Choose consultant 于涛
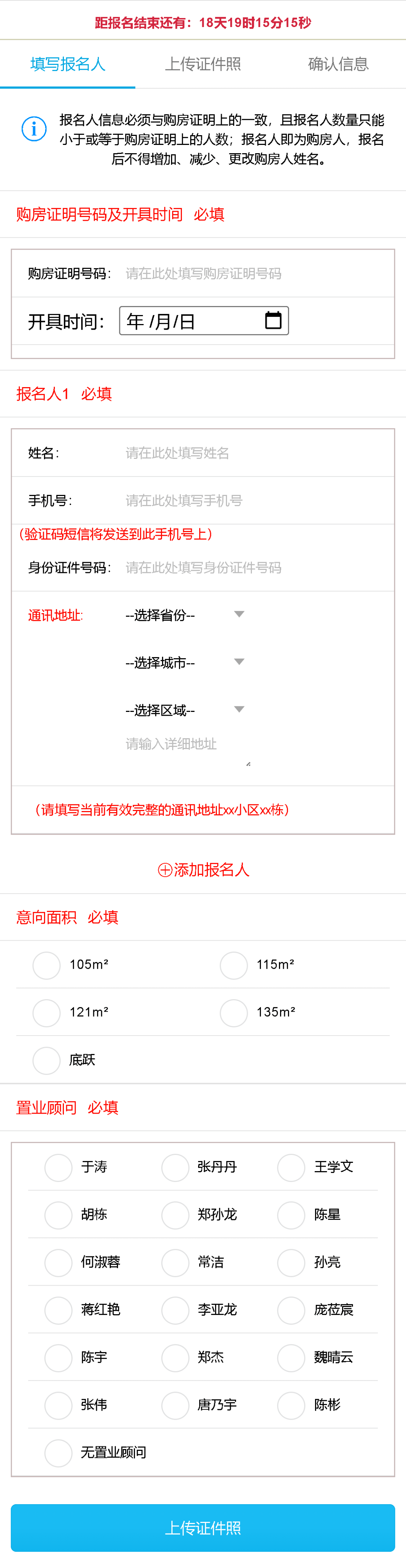This screenshot has height=1568, width=406. pyautogui.click(x=59, y=1167)
